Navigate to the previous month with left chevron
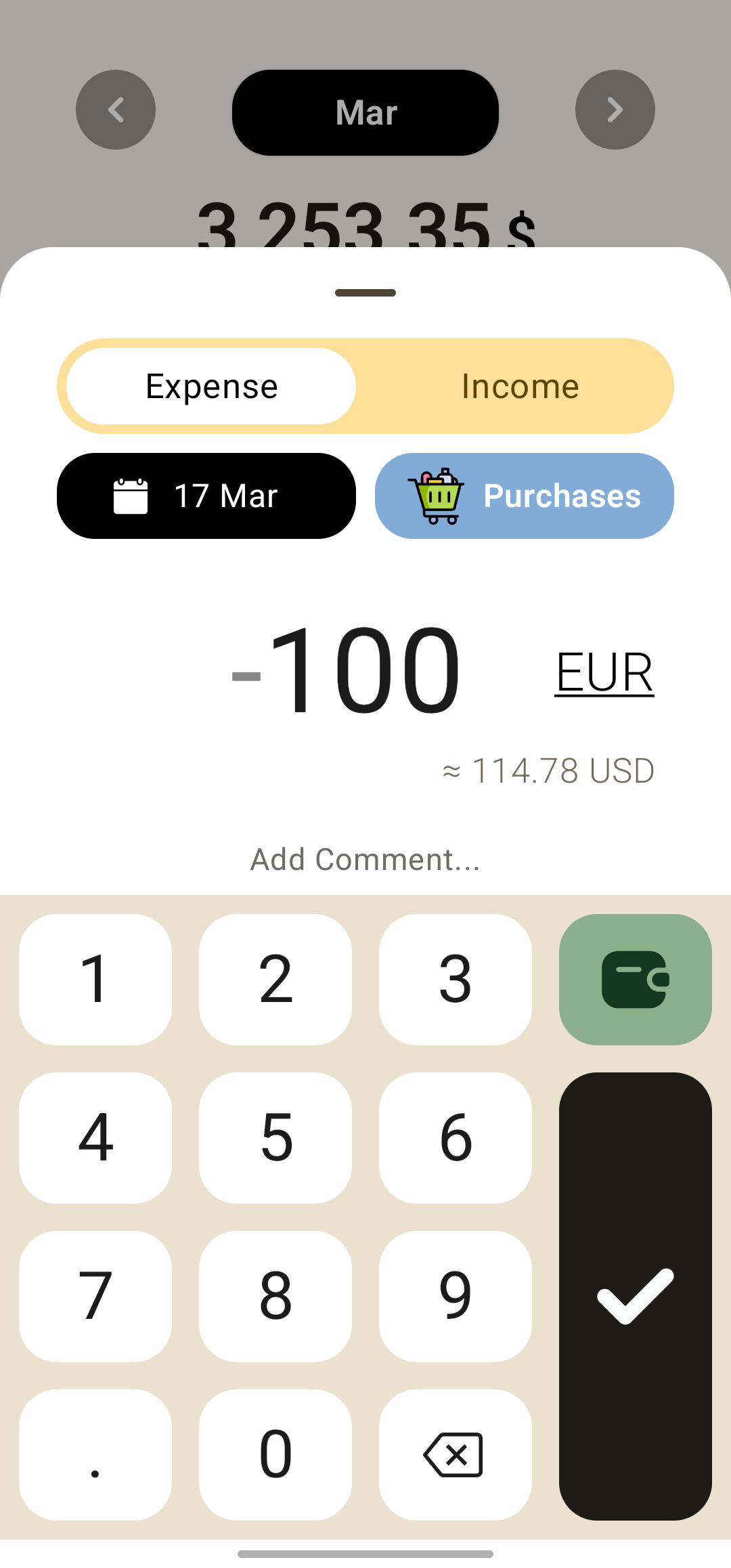 click(116, 110)
